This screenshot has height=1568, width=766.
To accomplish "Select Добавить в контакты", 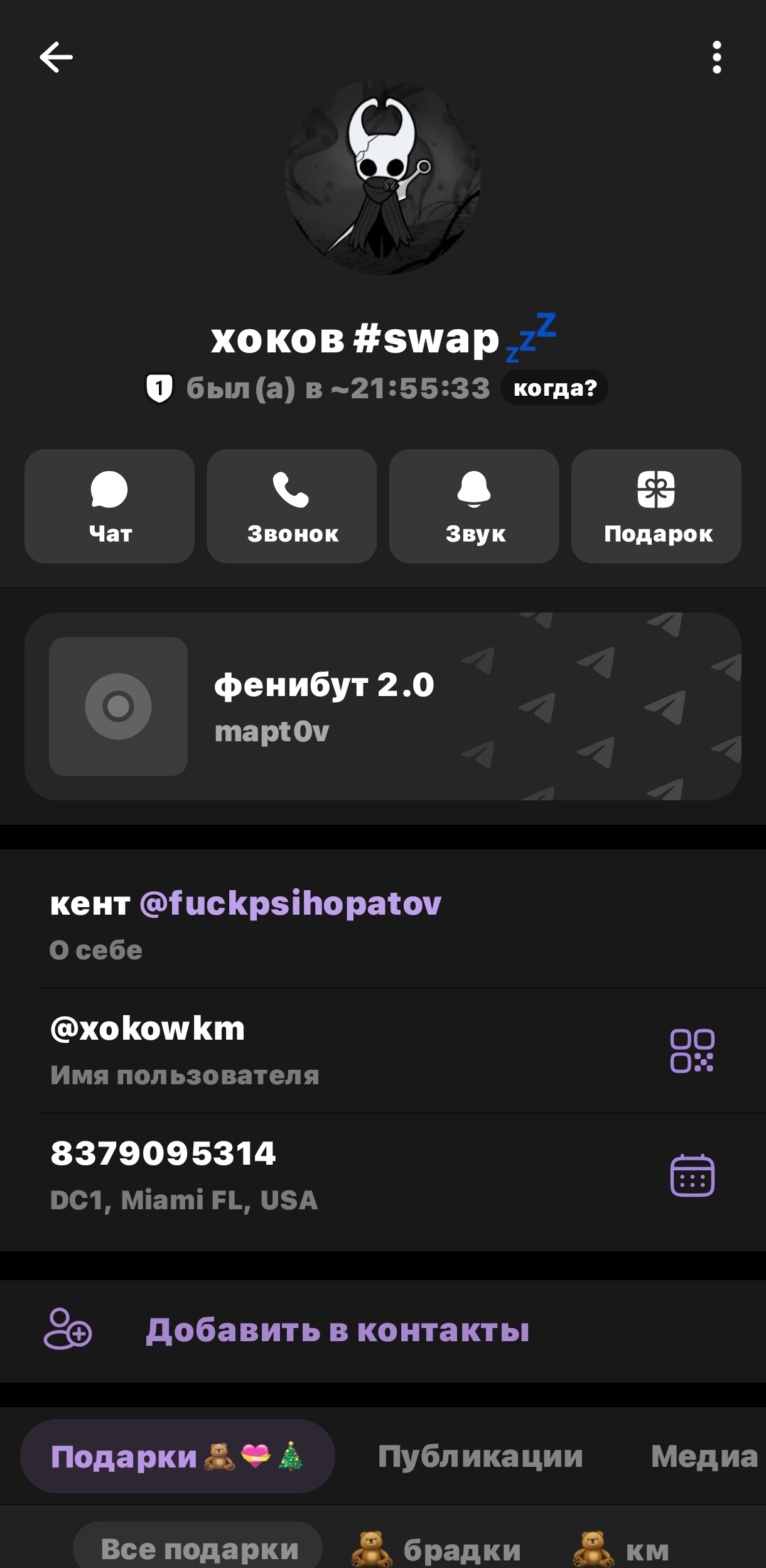I will [x=338, y=1329].
